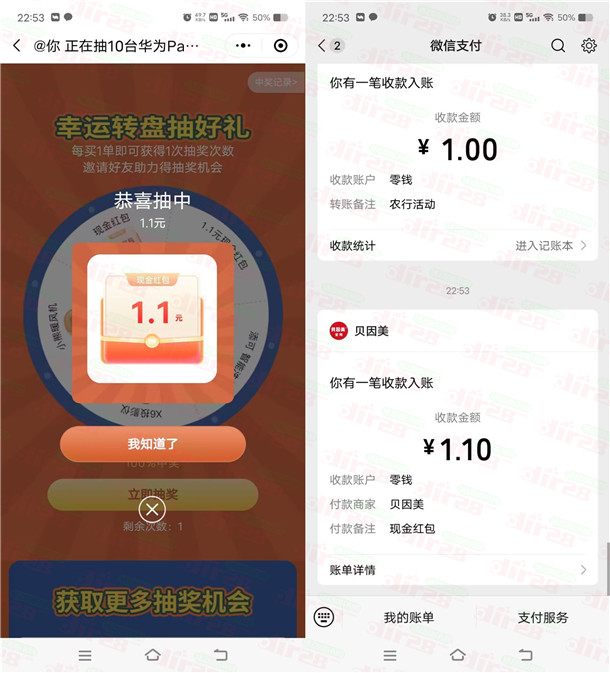Search within 微信支付
610x673 pixels.
558,46
